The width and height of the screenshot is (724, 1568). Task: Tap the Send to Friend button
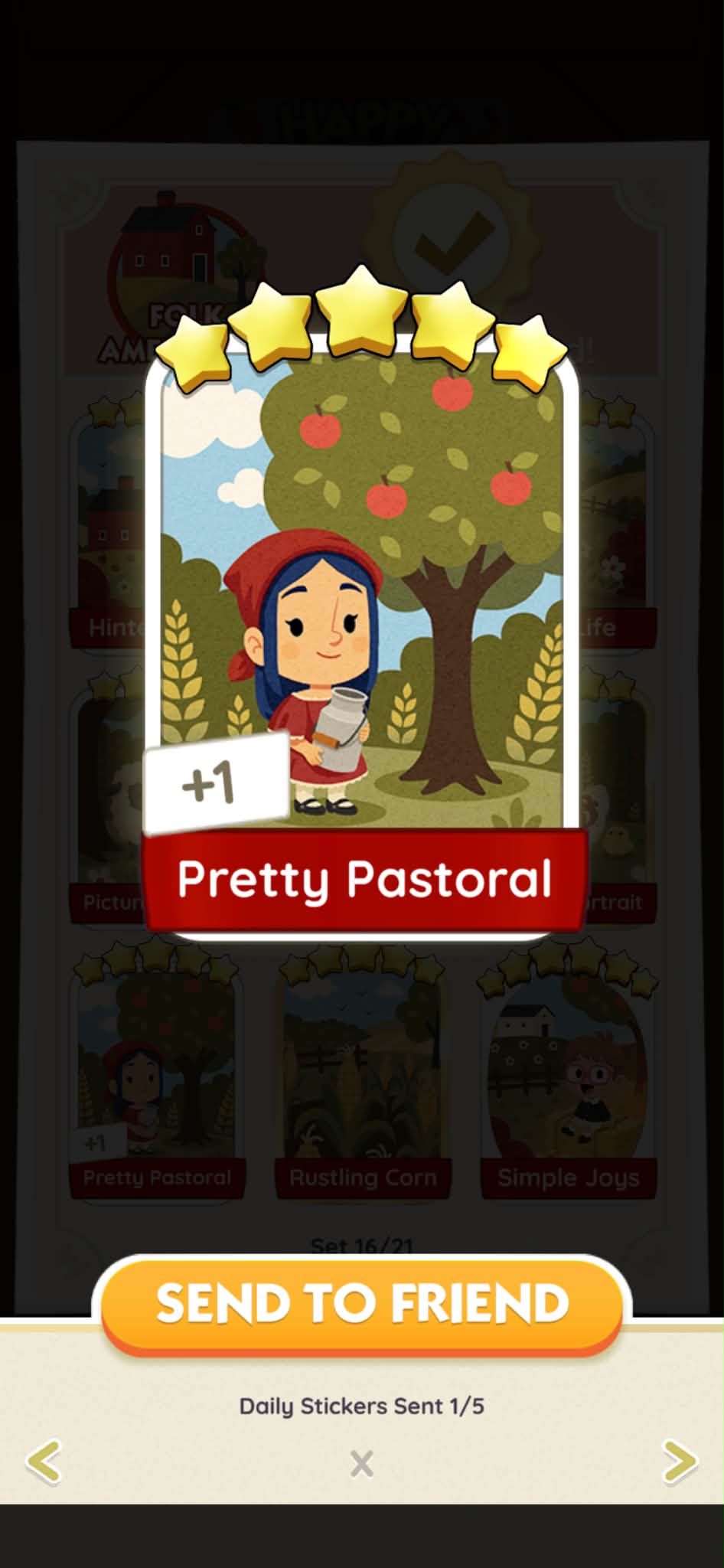point(361,1305)
